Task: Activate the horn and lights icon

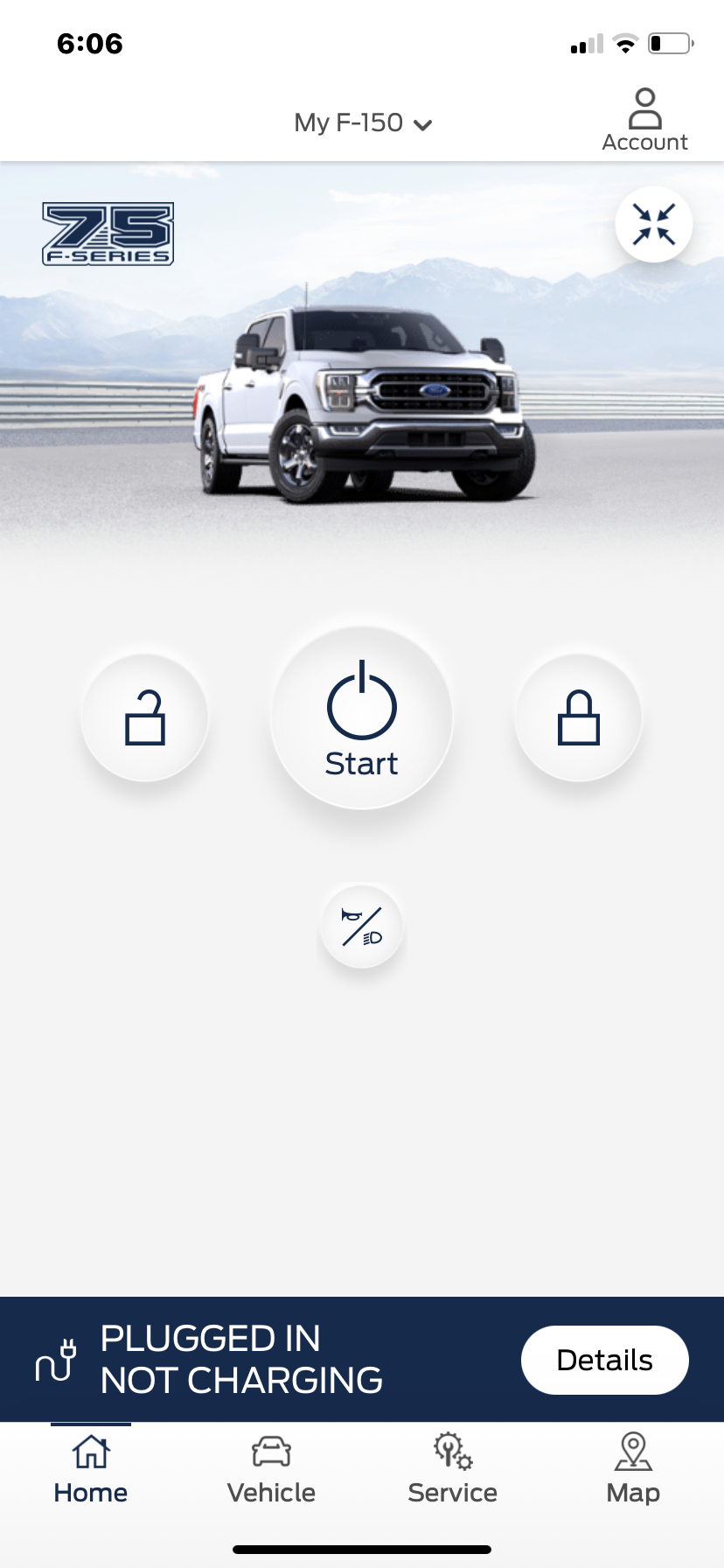Action: coord(361,927)
